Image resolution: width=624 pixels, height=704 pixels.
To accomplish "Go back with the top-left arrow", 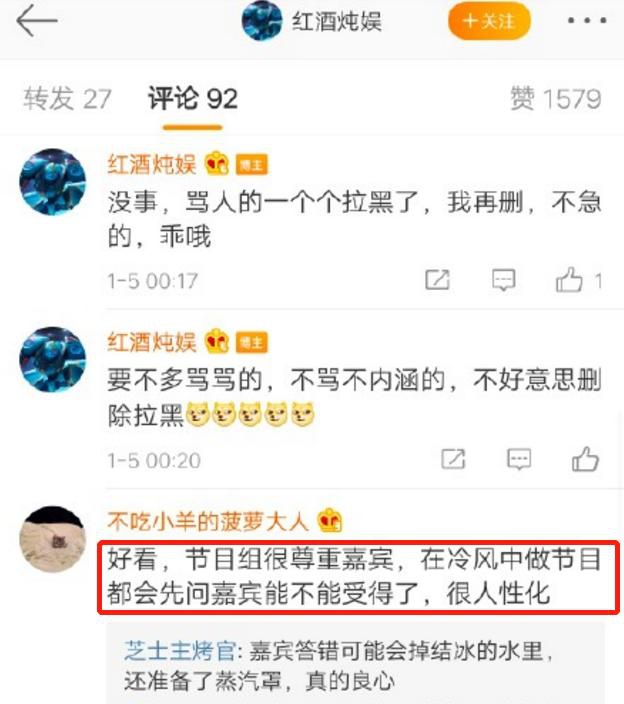I will click(x=37, y=21).
